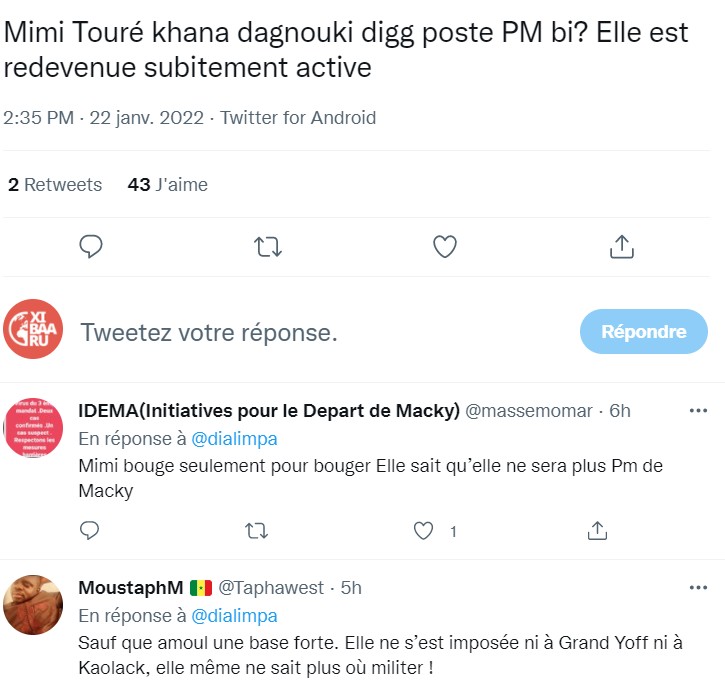
Task: Tap the Répondre button
Action: (x=643, y=332)
